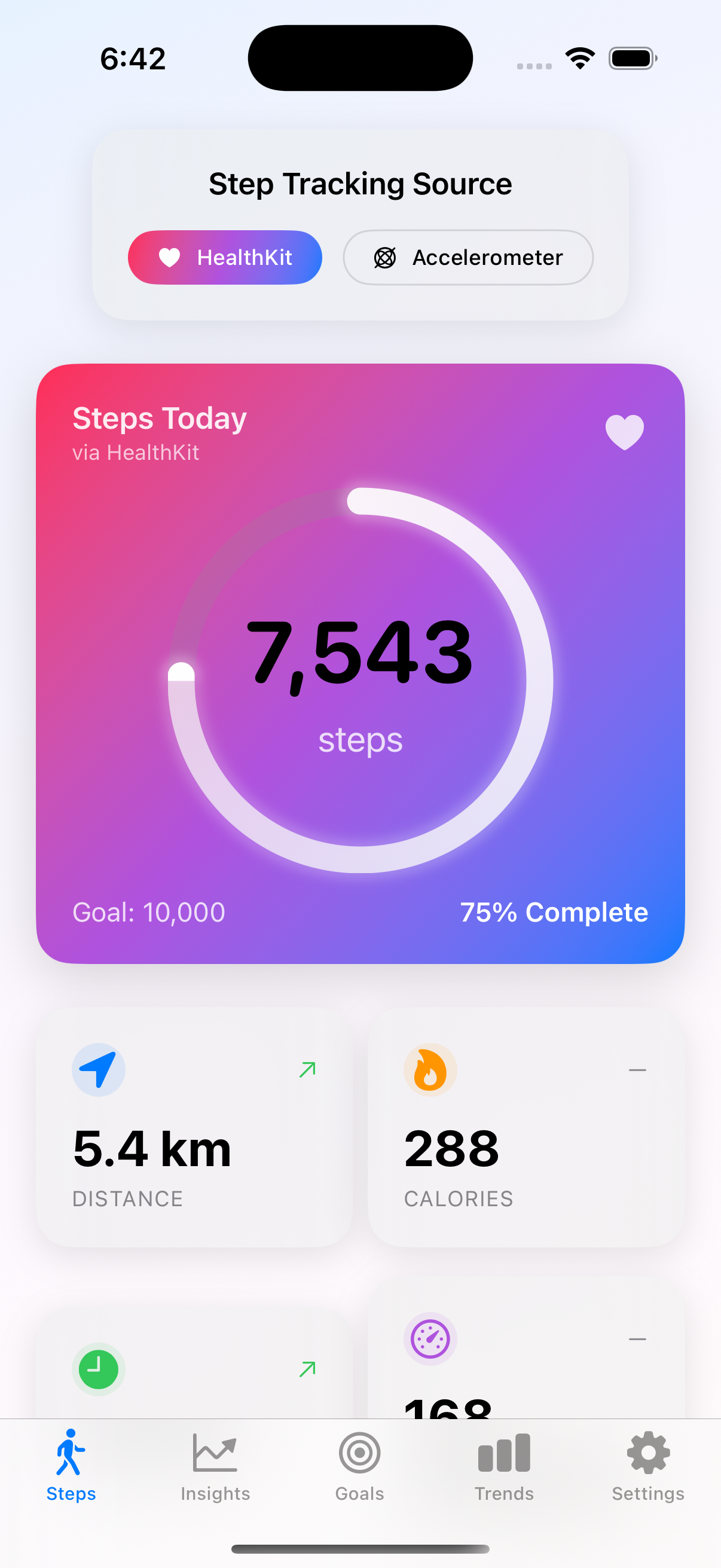
Task: Select HealthKit as step tracking source
Action: click(x=225, y=258)
